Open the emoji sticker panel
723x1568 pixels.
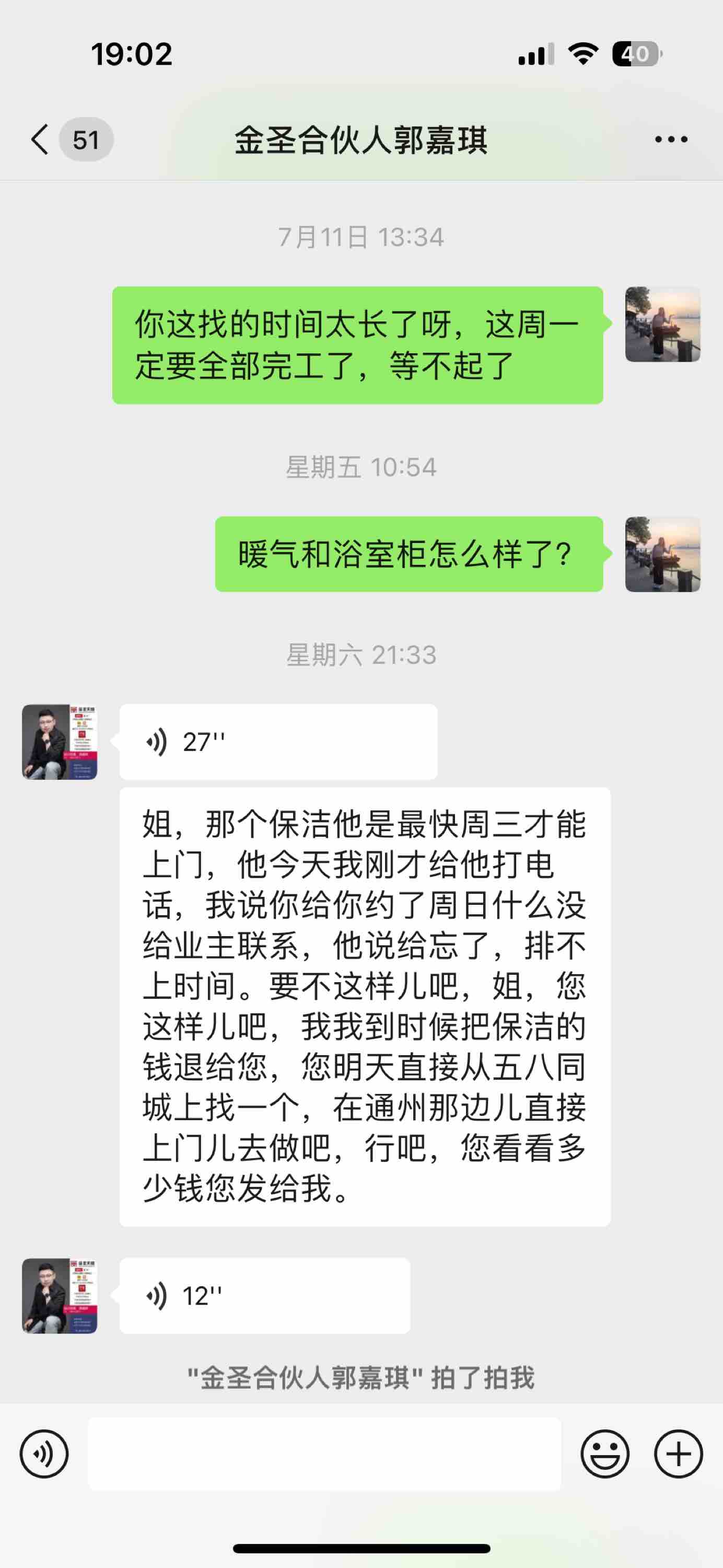click(604, 1454)
